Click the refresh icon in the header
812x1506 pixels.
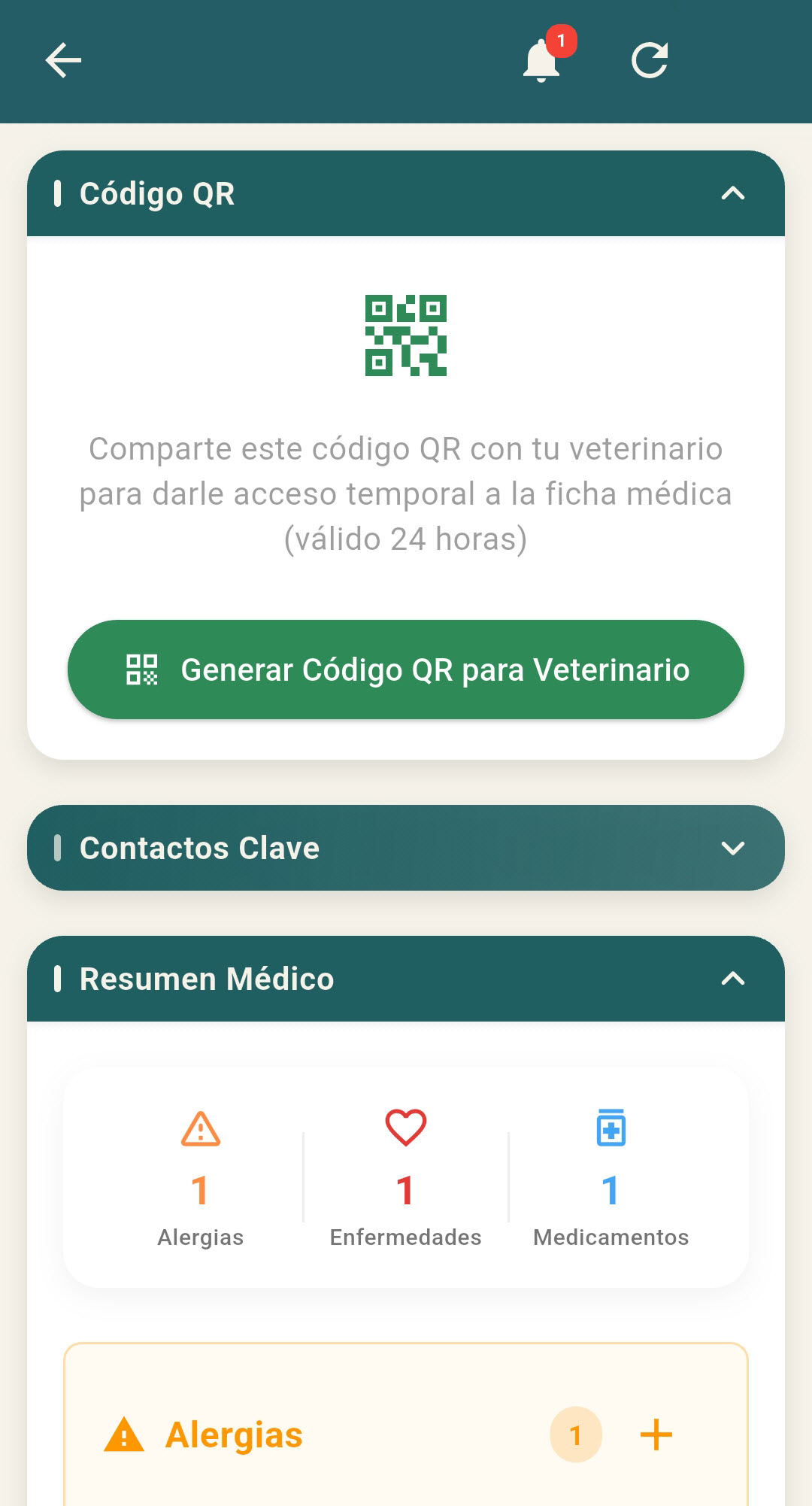650,59
